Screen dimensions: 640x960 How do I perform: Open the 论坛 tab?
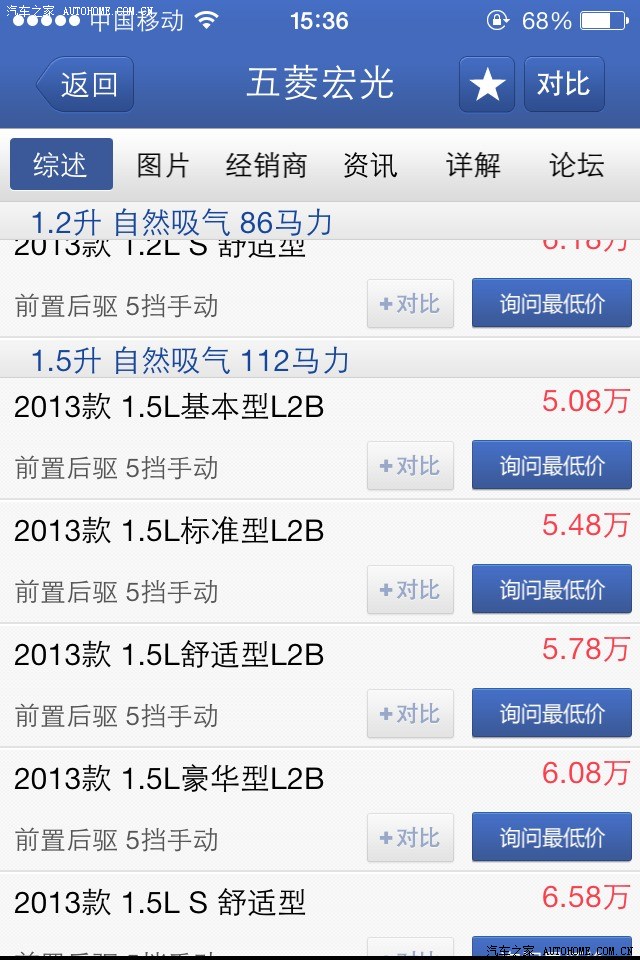click(x=577, y=165)
